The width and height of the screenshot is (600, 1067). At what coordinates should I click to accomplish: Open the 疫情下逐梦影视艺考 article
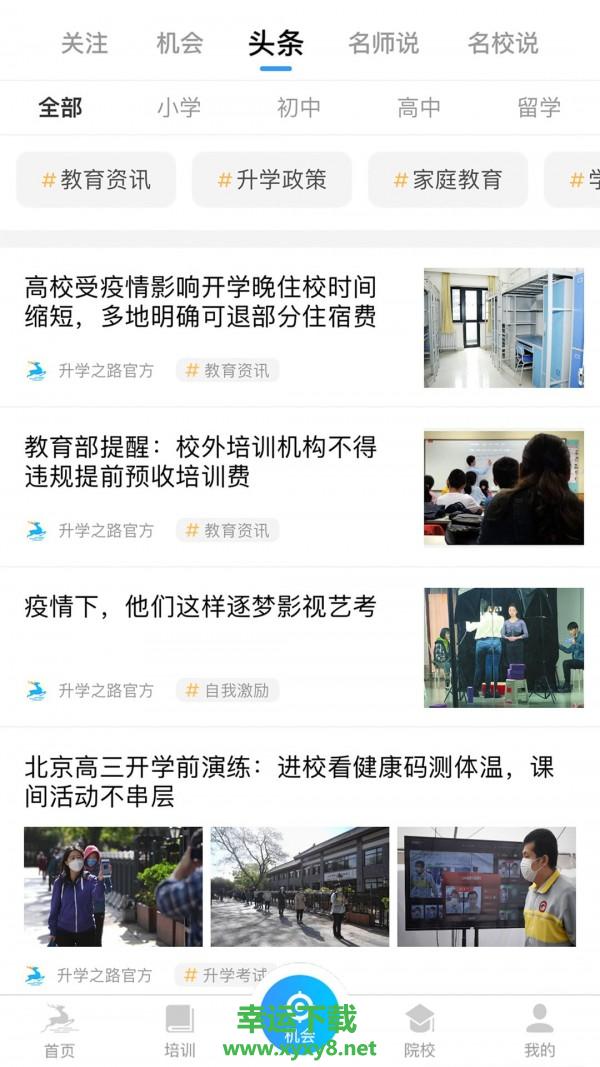(x=200, y=607)
